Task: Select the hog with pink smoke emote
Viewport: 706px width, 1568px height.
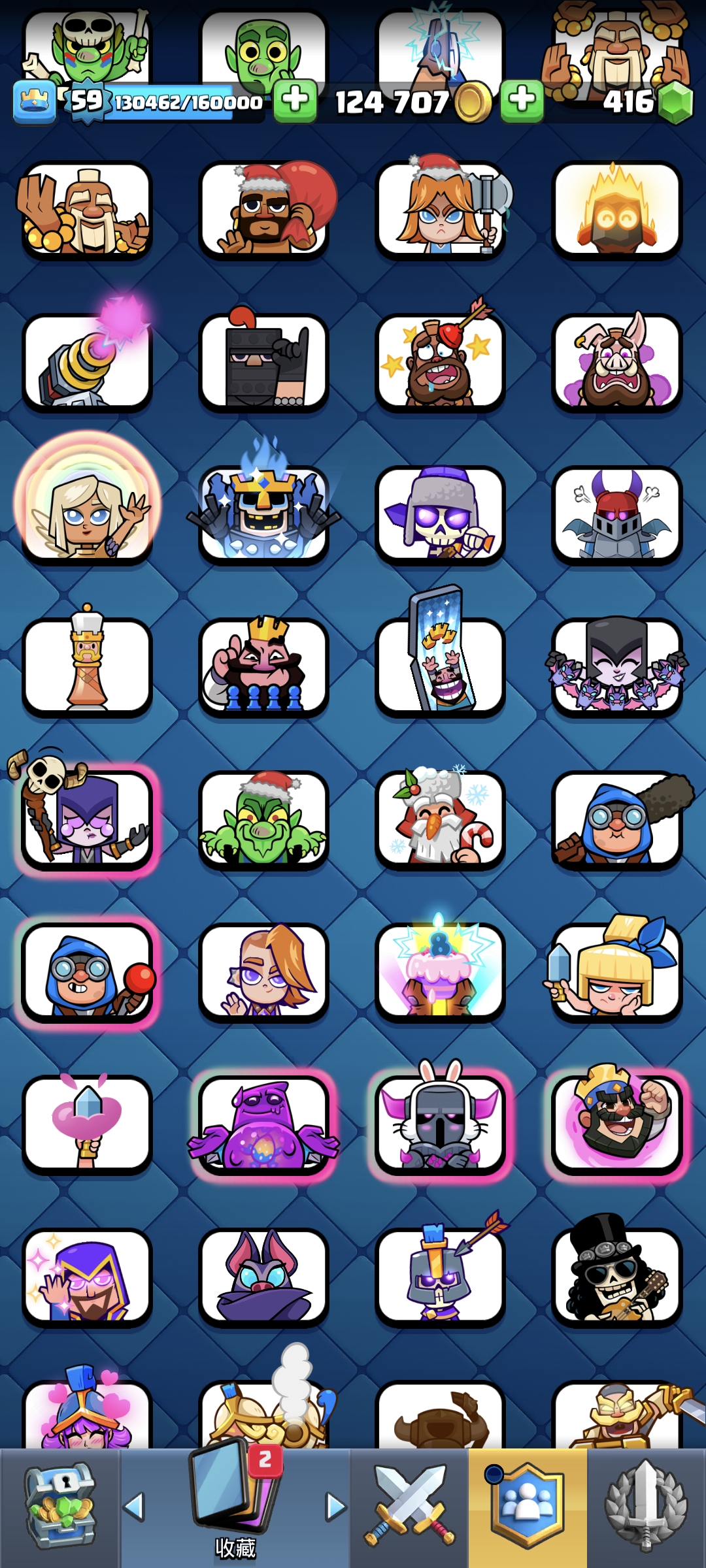Action: pyautogui.click(x=616, y=363)
